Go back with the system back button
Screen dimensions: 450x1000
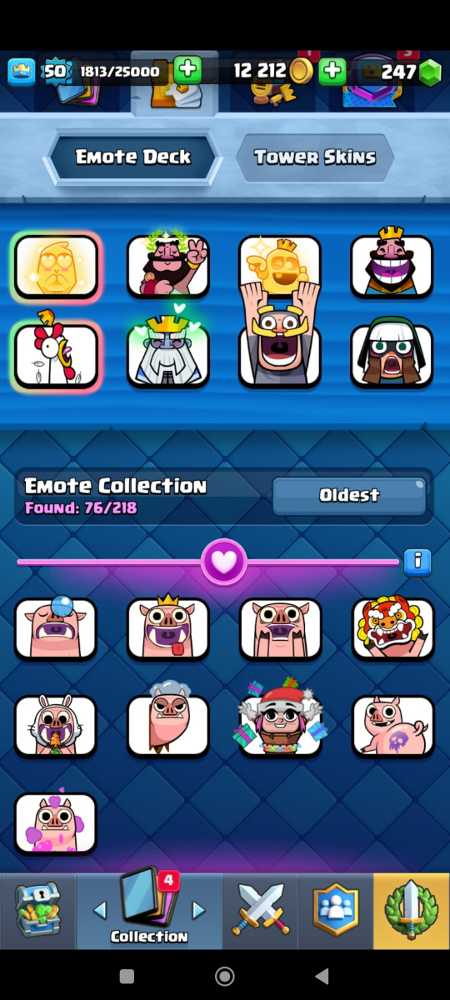coord(322,976)
